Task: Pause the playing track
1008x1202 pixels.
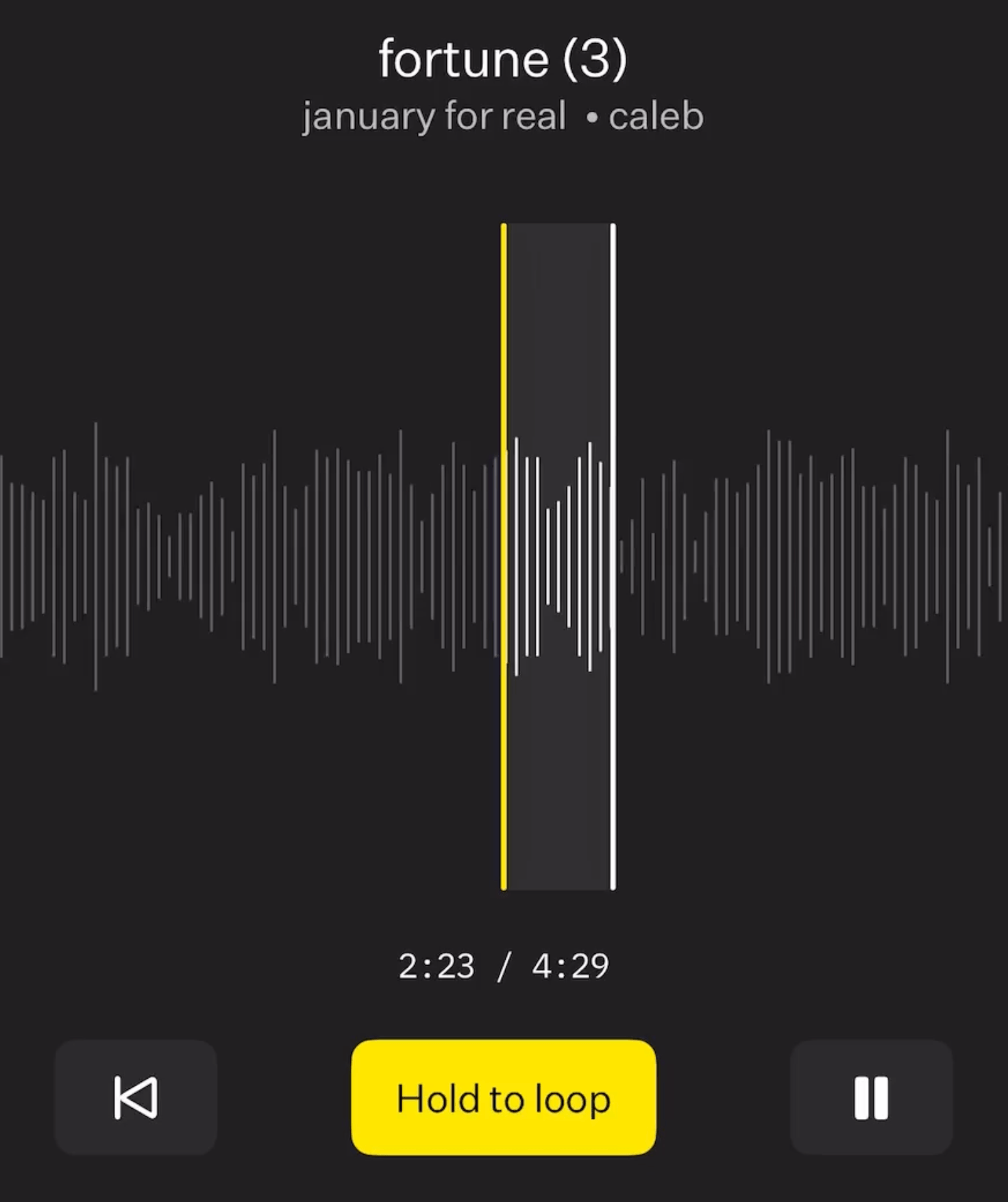Action: click(x=871, y=1097)
